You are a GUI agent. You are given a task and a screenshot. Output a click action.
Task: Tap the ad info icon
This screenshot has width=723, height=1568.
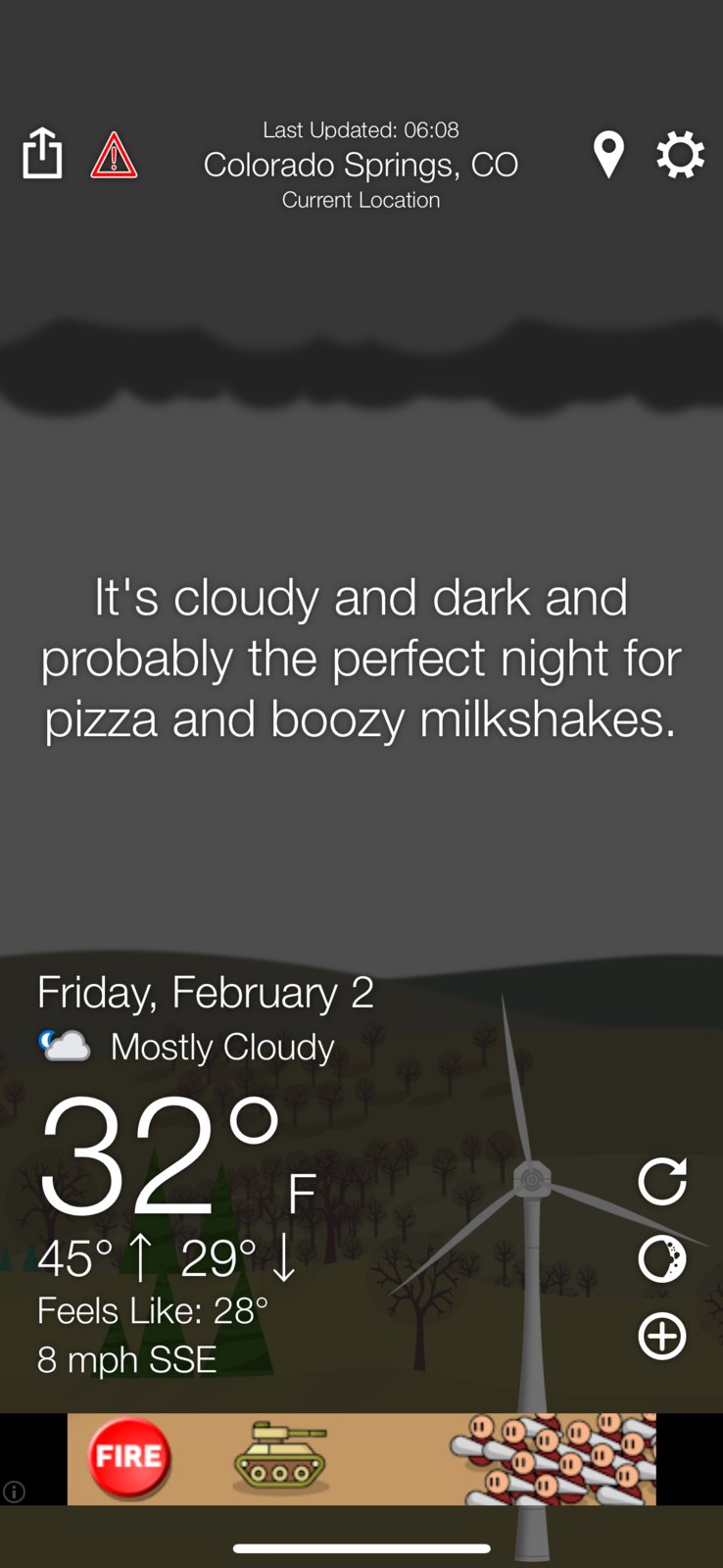coord(14,1492)
